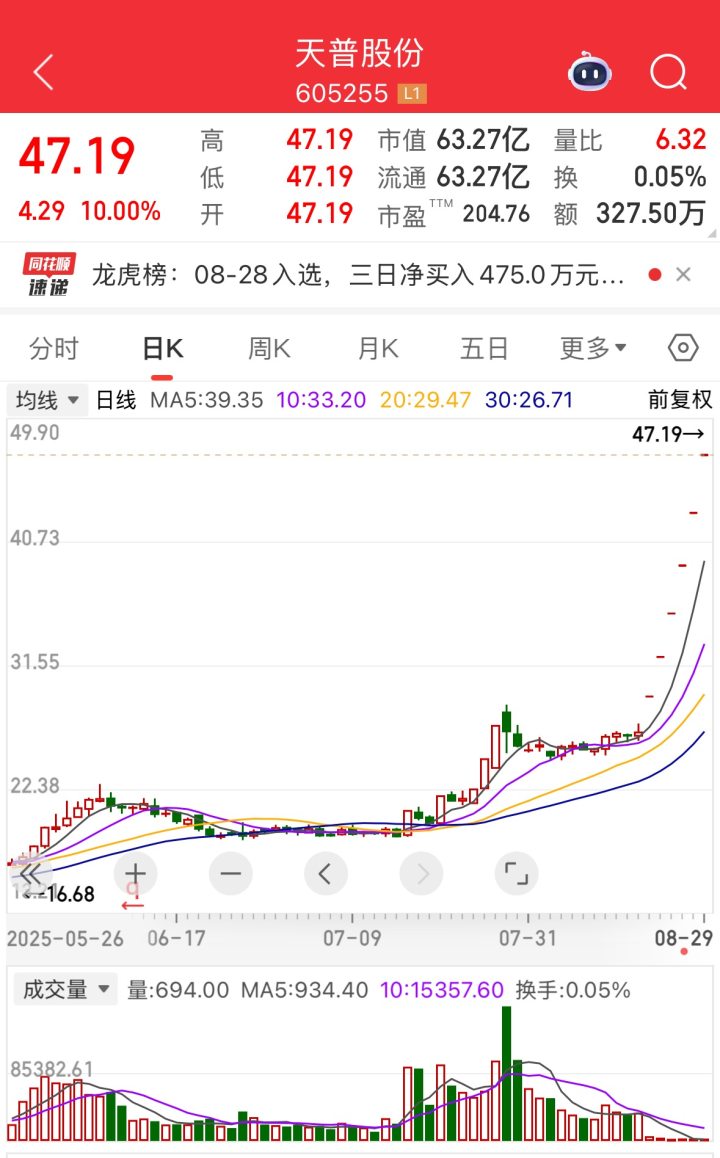Viewport: 720px width, 1158px height.
Task: Dismiss the 龙虎榜 news banner
Action: [683, 274]
